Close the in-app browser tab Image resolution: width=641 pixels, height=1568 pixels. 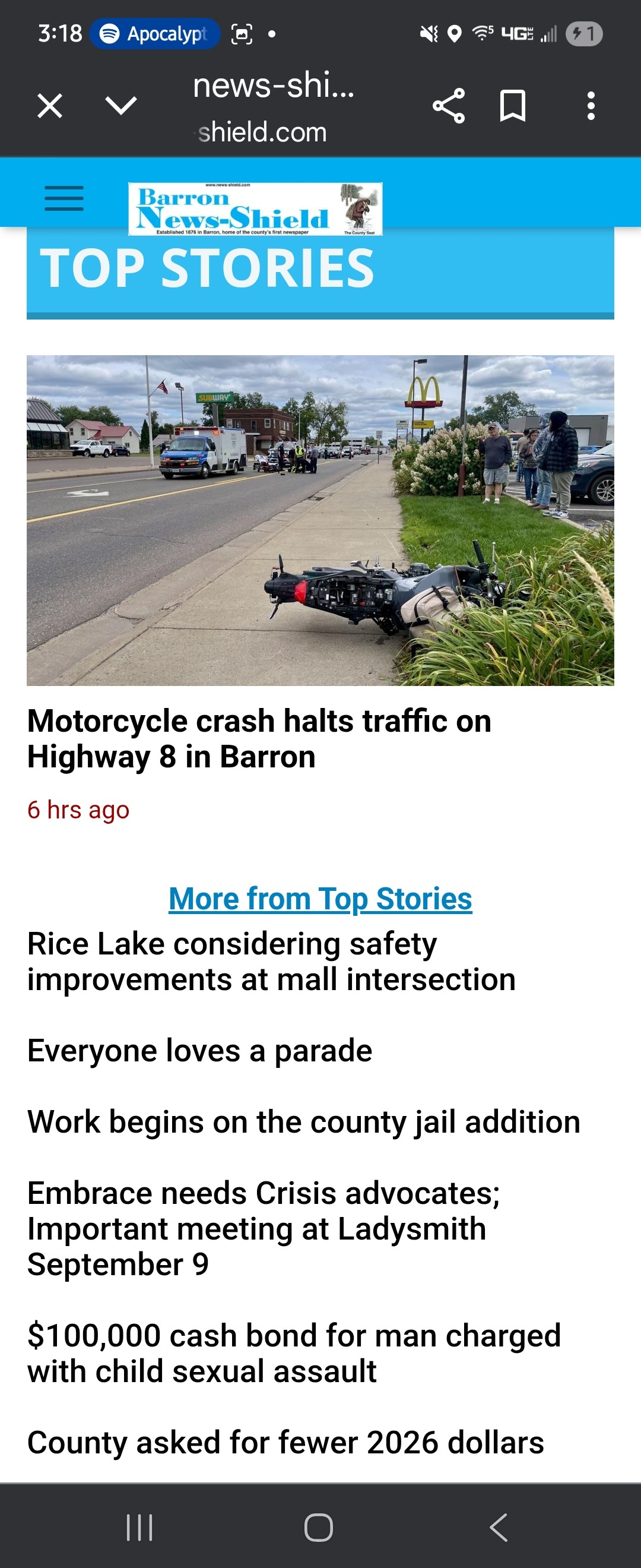click(50, 106)
